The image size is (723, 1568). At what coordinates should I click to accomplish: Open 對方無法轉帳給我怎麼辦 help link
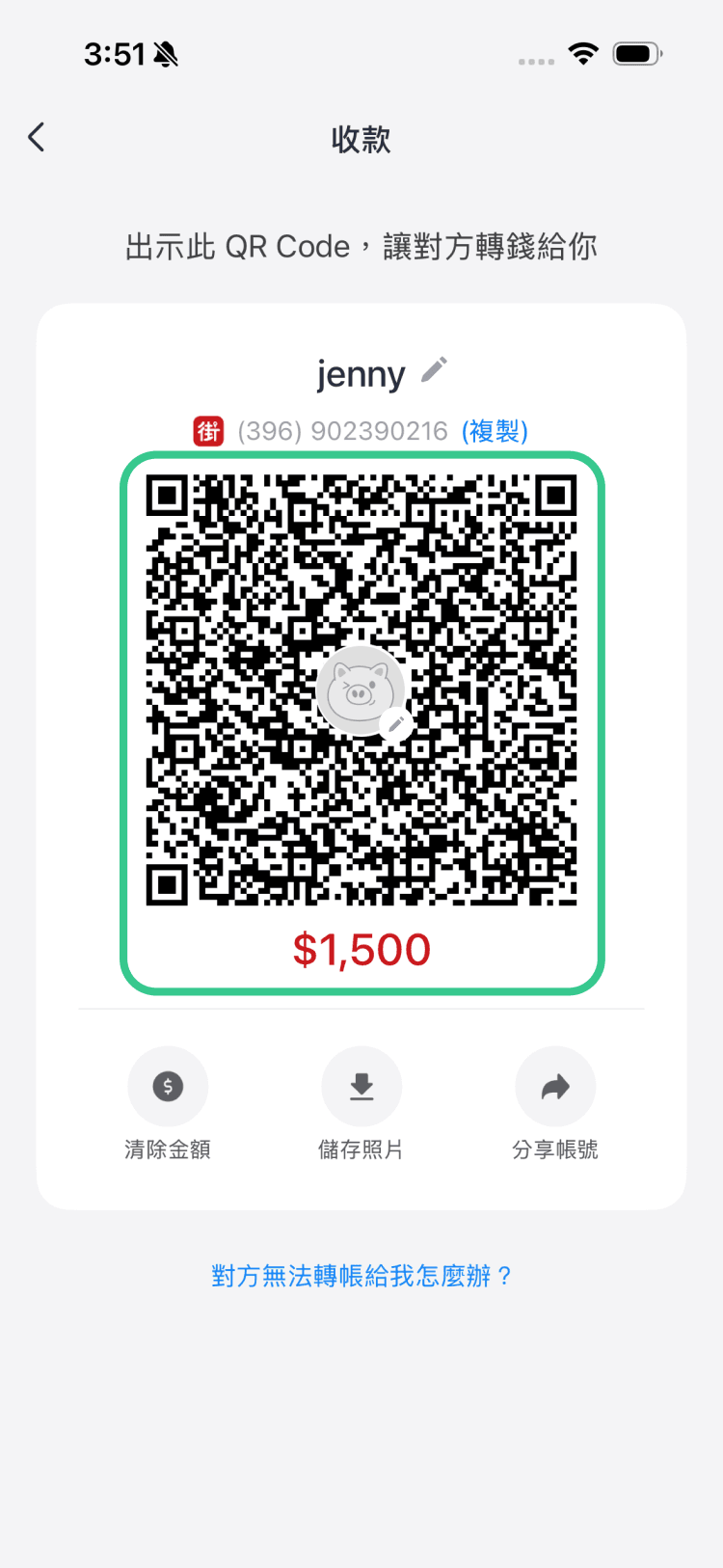pyautogui.click(x=361, y=1276)
